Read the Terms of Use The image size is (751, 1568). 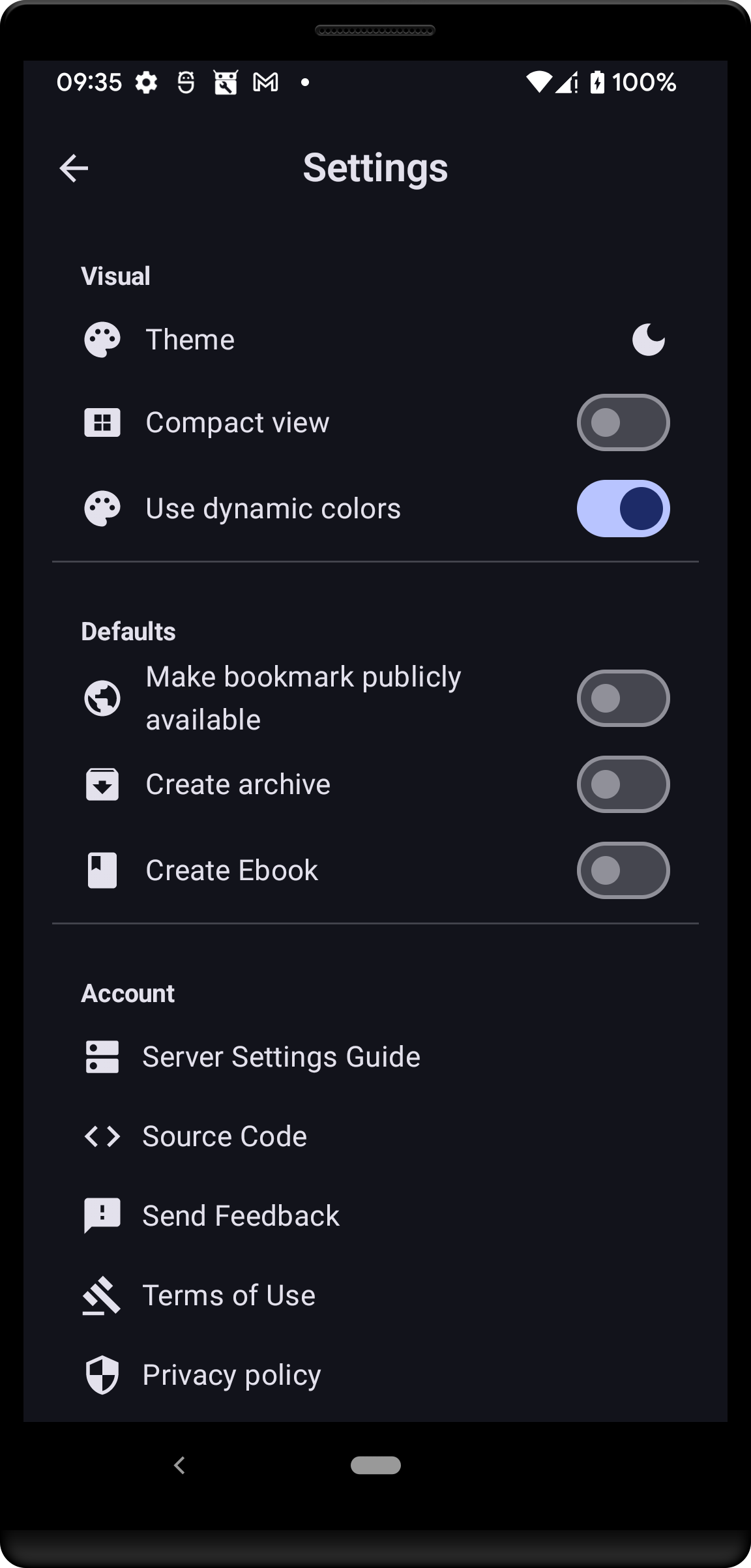(228, 1295)
